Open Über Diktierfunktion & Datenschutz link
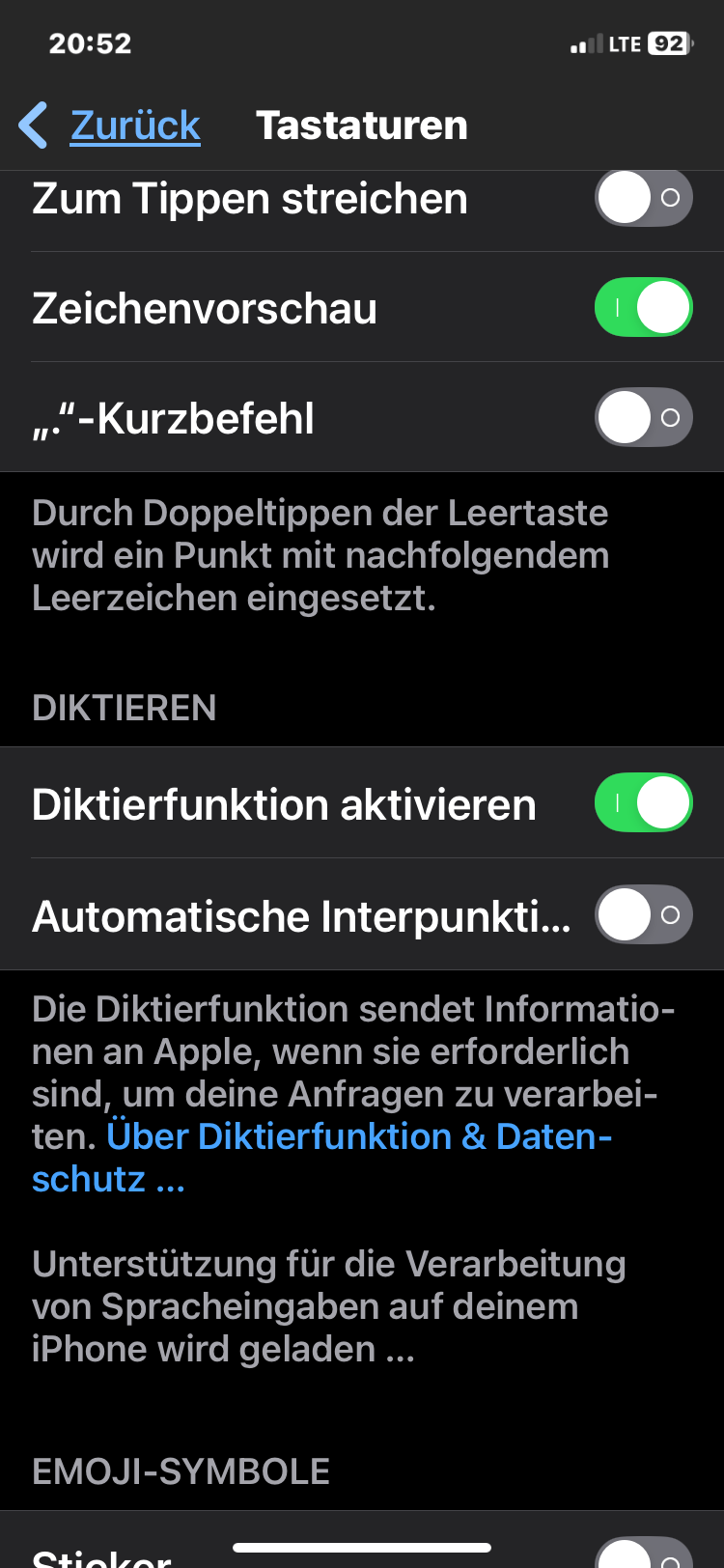The image size is (724, 1568). (x=357, y=1137)
